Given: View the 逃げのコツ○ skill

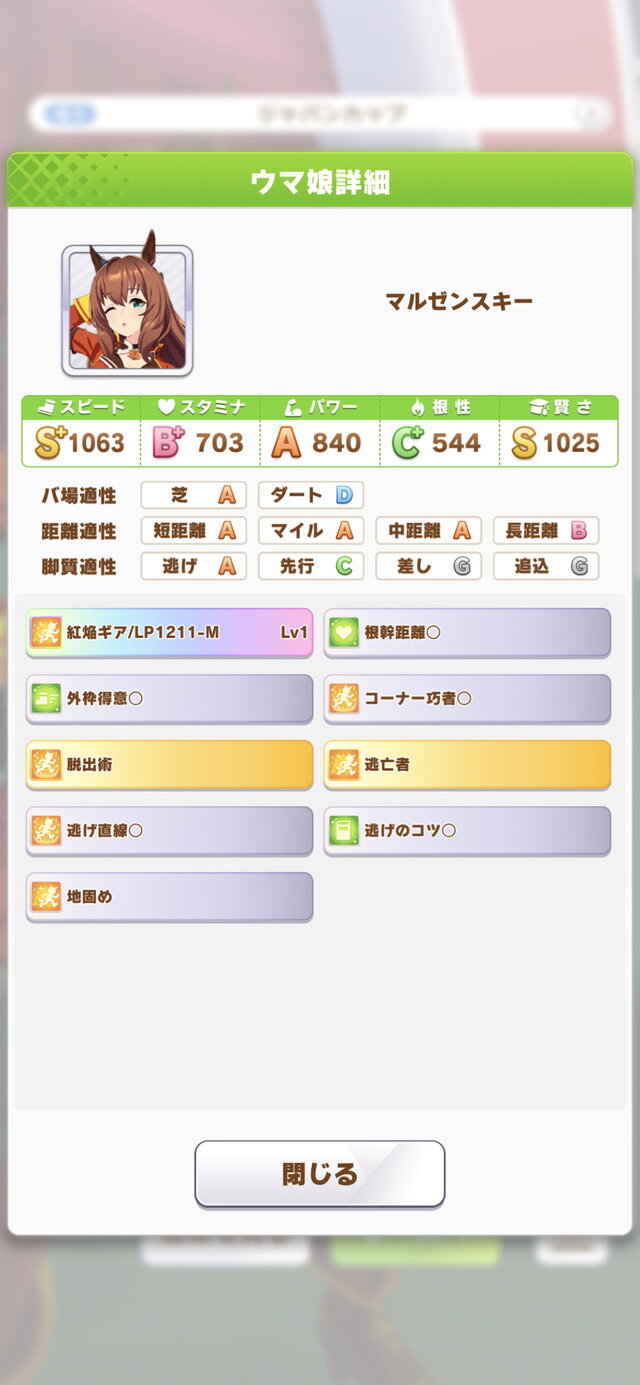Looking at the screenshot, I should coord(467,830).
